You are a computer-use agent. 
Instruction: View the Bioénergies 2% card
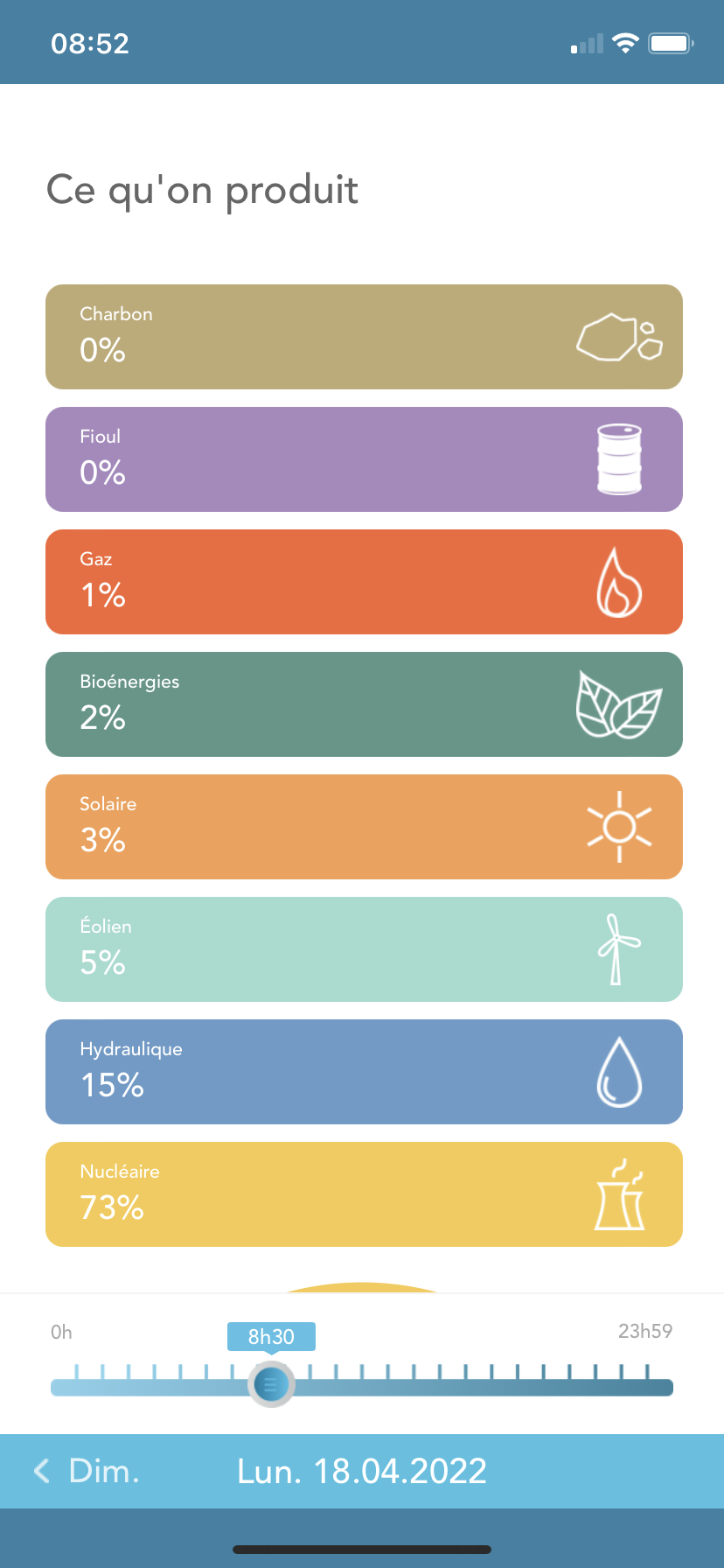[364, 704]
